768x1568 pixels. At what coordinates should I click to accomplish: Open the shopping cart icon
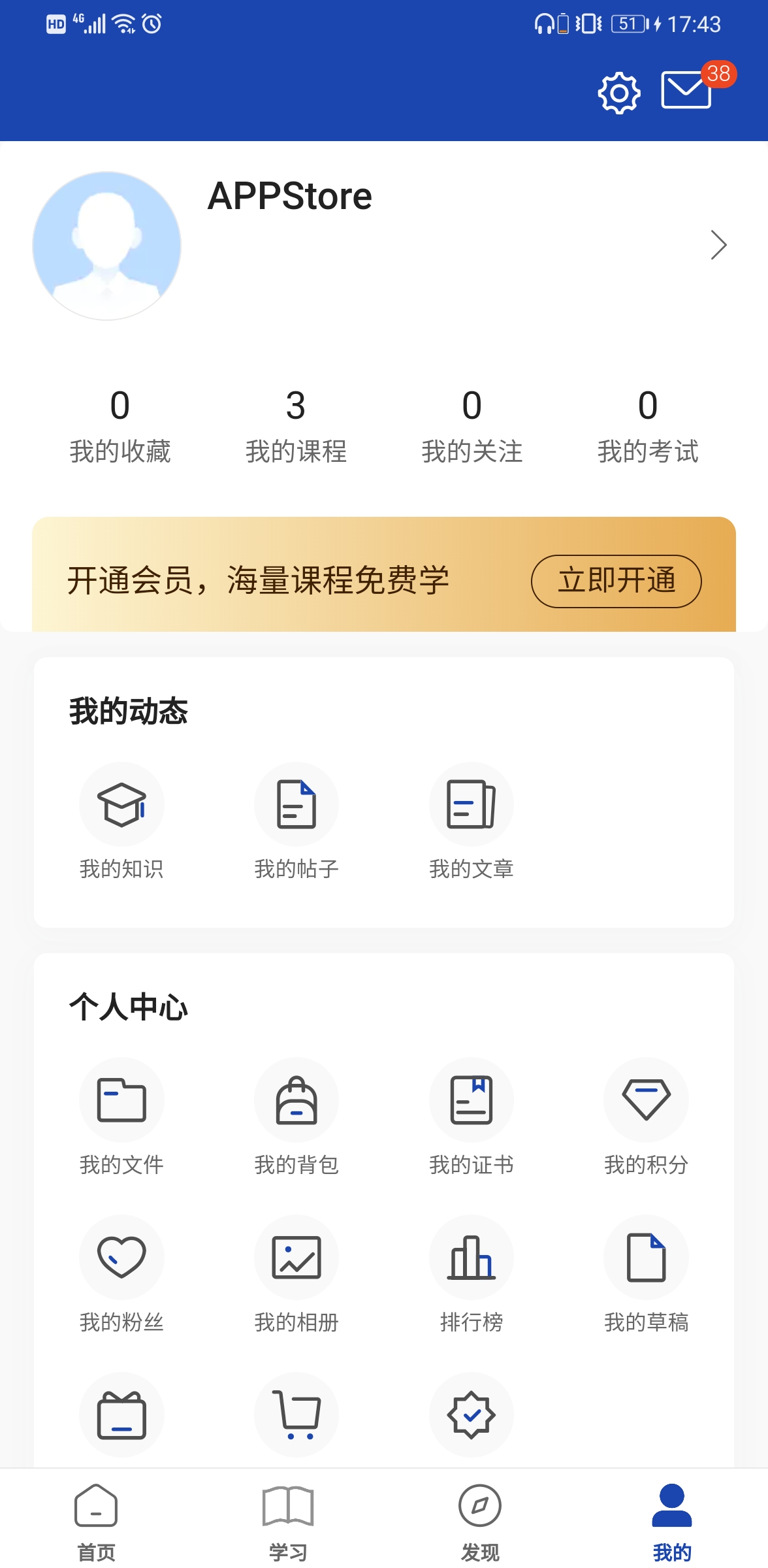pos(296,1415)
